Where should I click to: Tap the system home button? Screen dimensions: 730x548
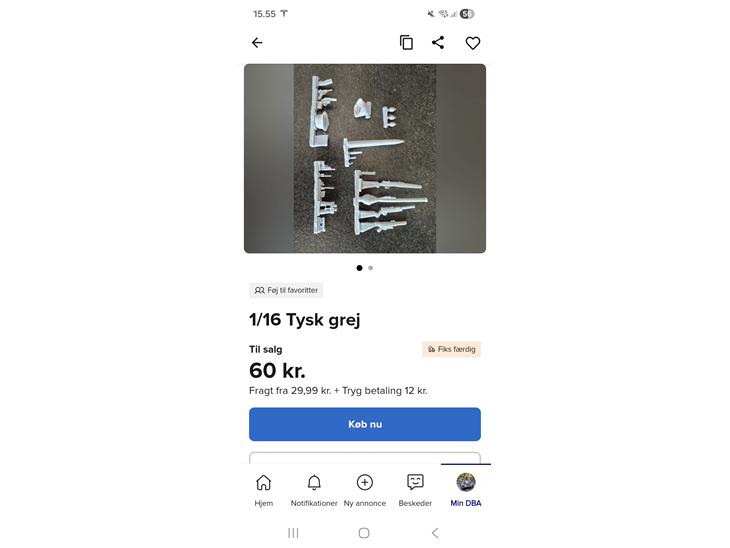[x=364, y=533]
